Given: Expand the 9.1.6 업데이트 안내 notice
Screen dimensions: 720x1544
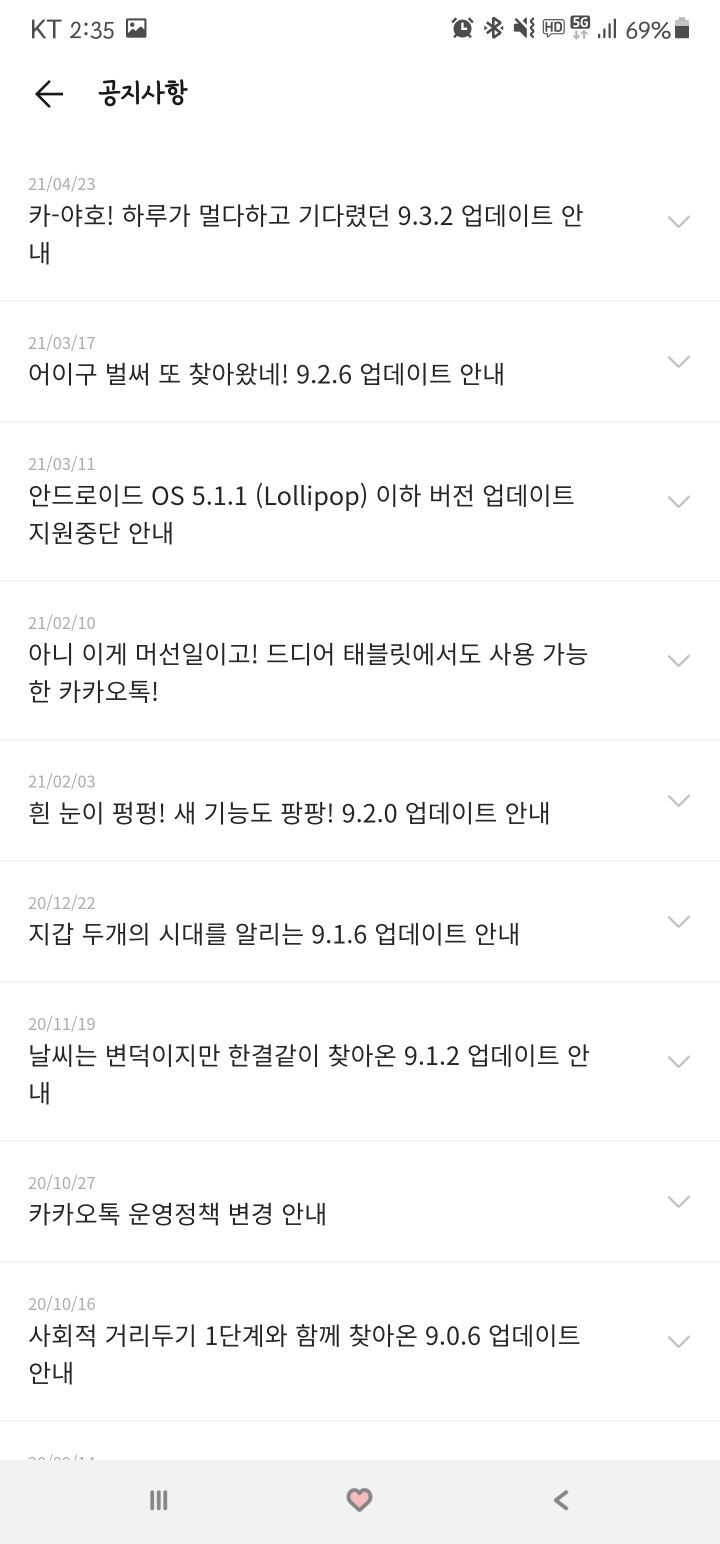Looking at the screenshot, I should (x=360, y=921).
